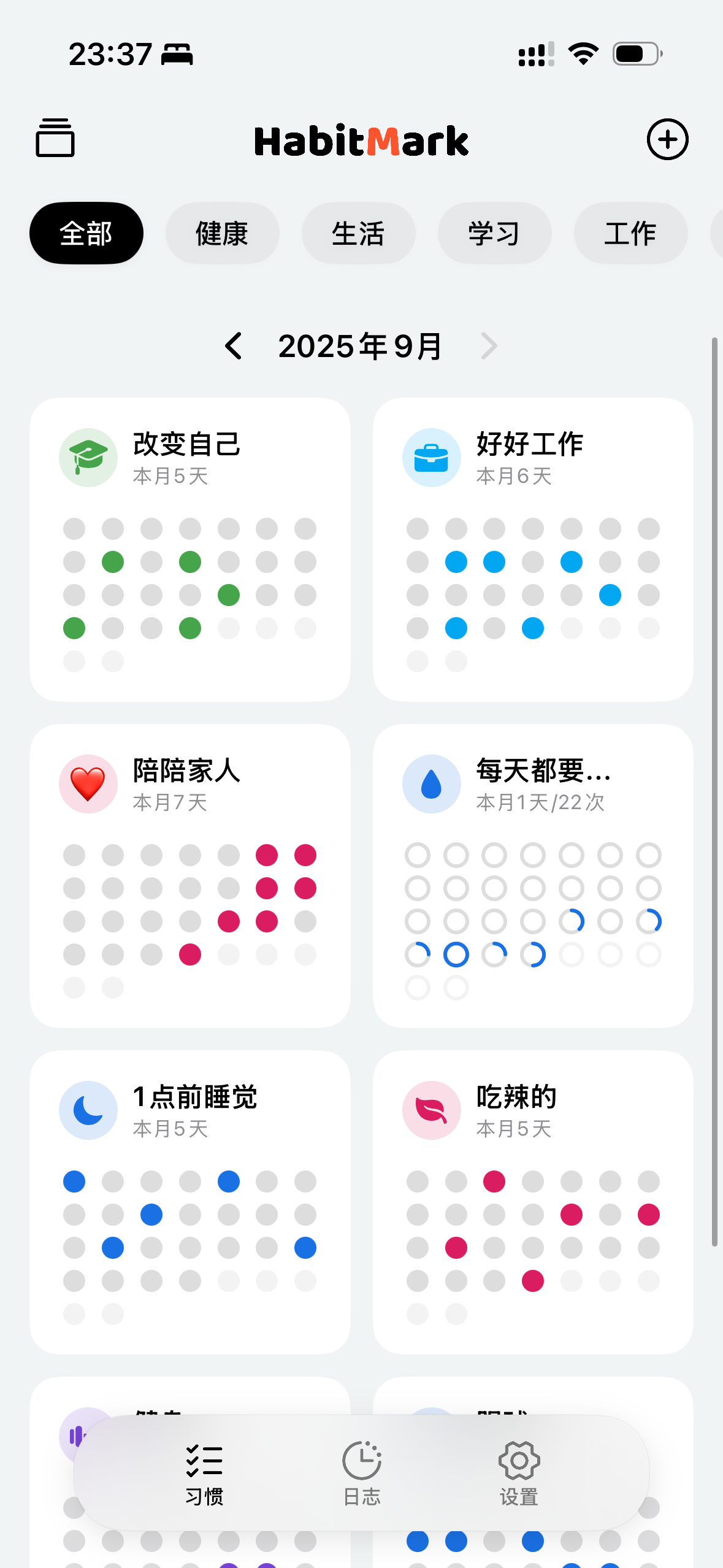723x1568 pixels.
Task: Toggle a green completed dot on 改变自己
Action: click(113, 561)
